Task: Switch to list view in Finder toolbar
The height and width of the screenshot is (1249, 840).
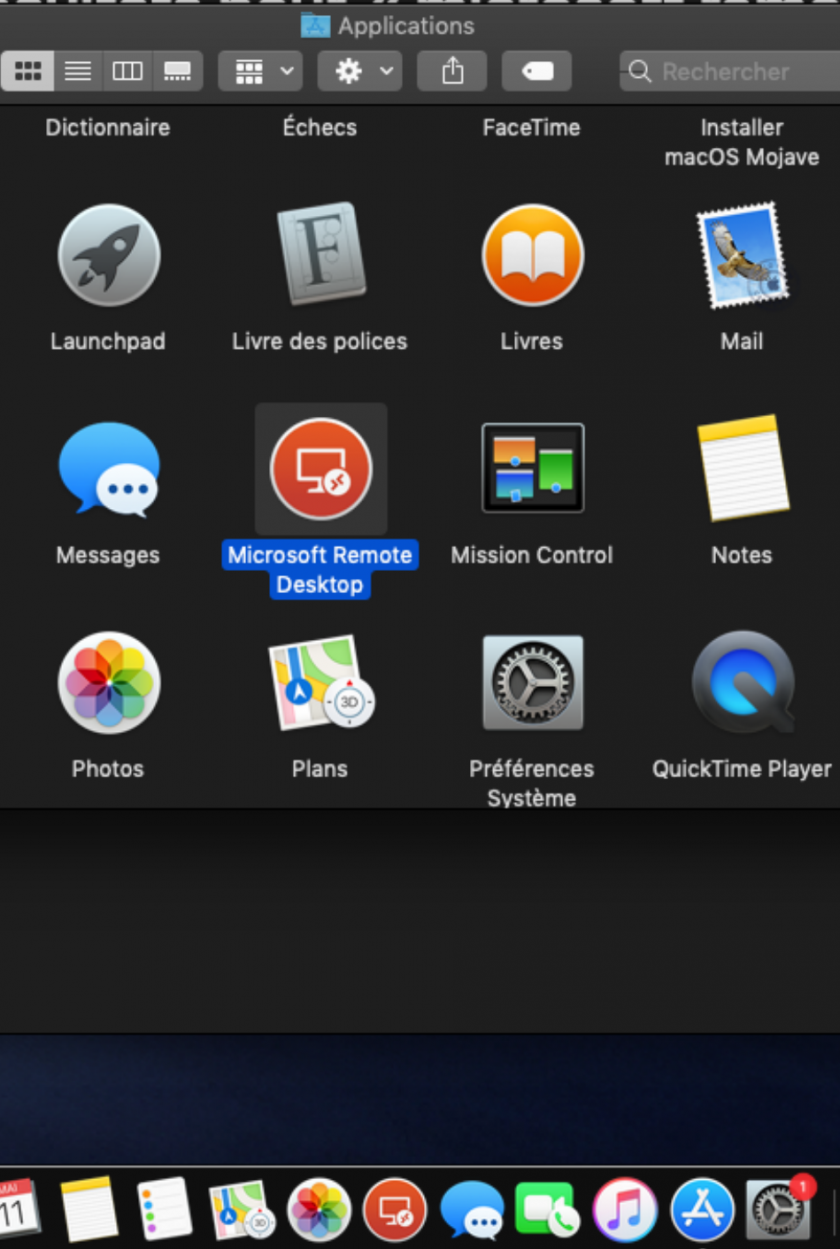Action: point(78,71)
